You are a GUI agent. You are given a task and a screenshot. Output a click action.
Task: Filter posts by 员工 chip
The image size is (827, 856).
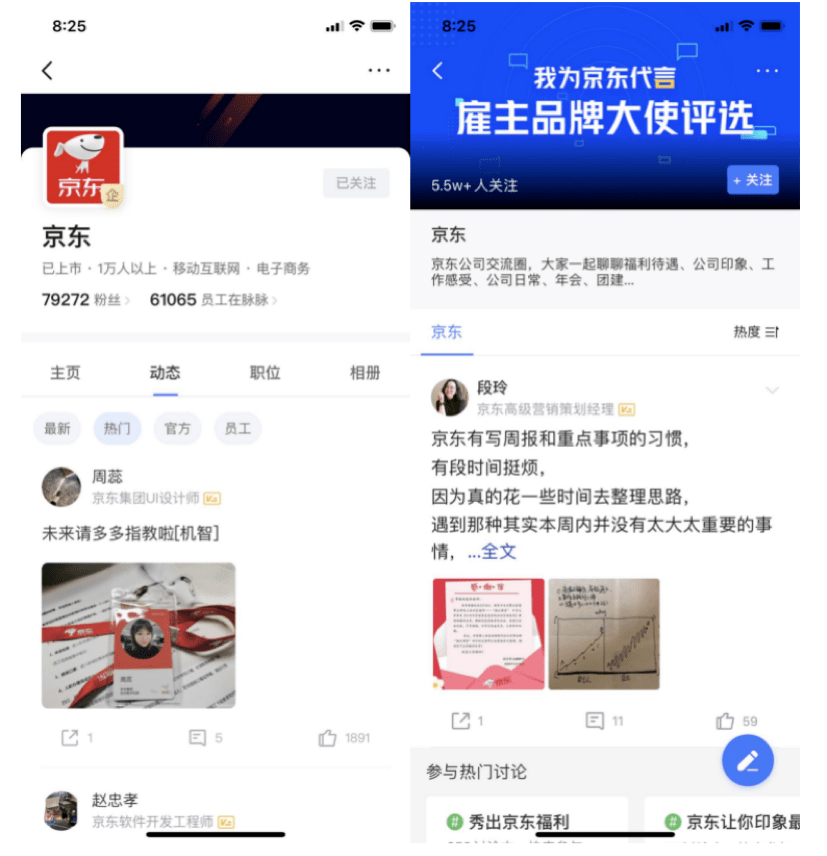[x=237, y=428]
